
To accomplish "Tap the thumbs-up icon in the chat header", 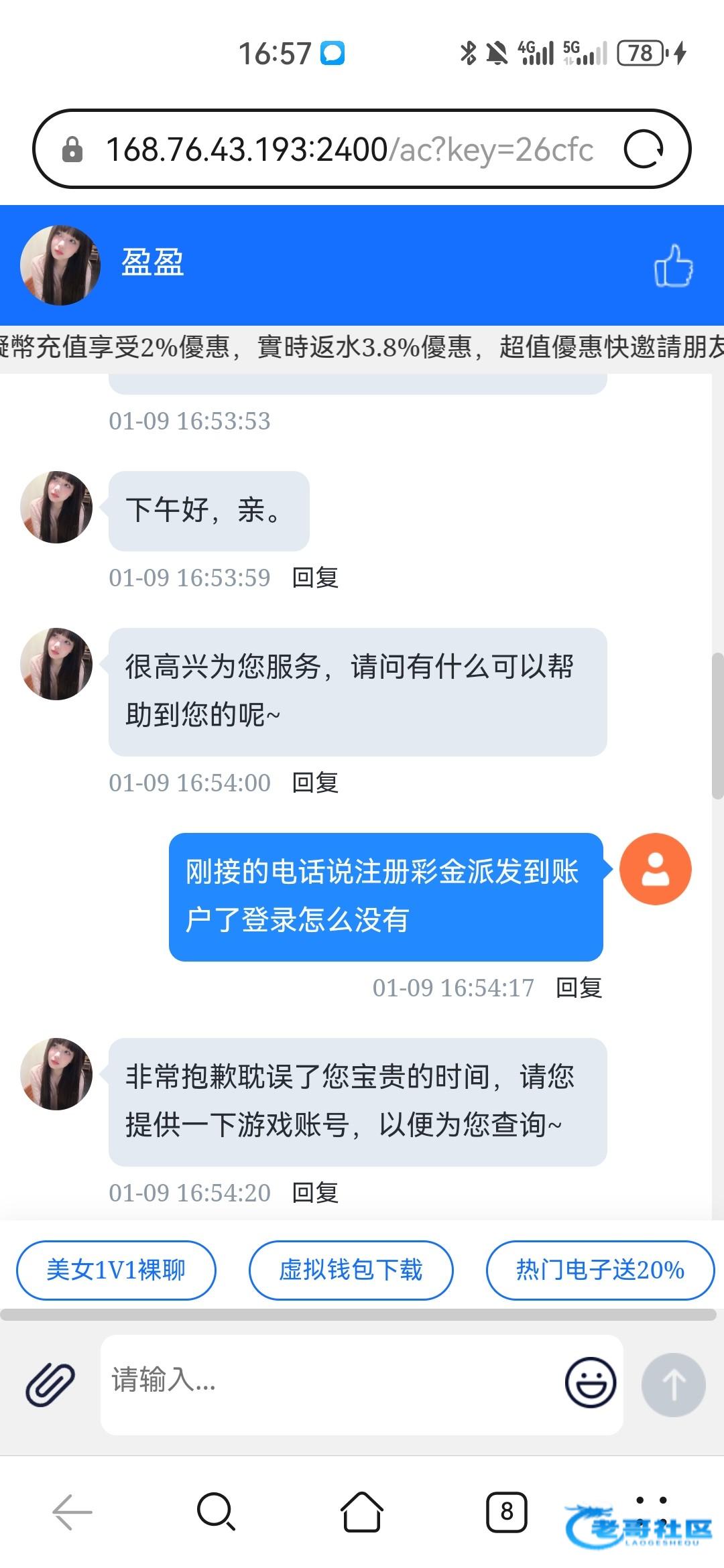I will coord(673,266).
